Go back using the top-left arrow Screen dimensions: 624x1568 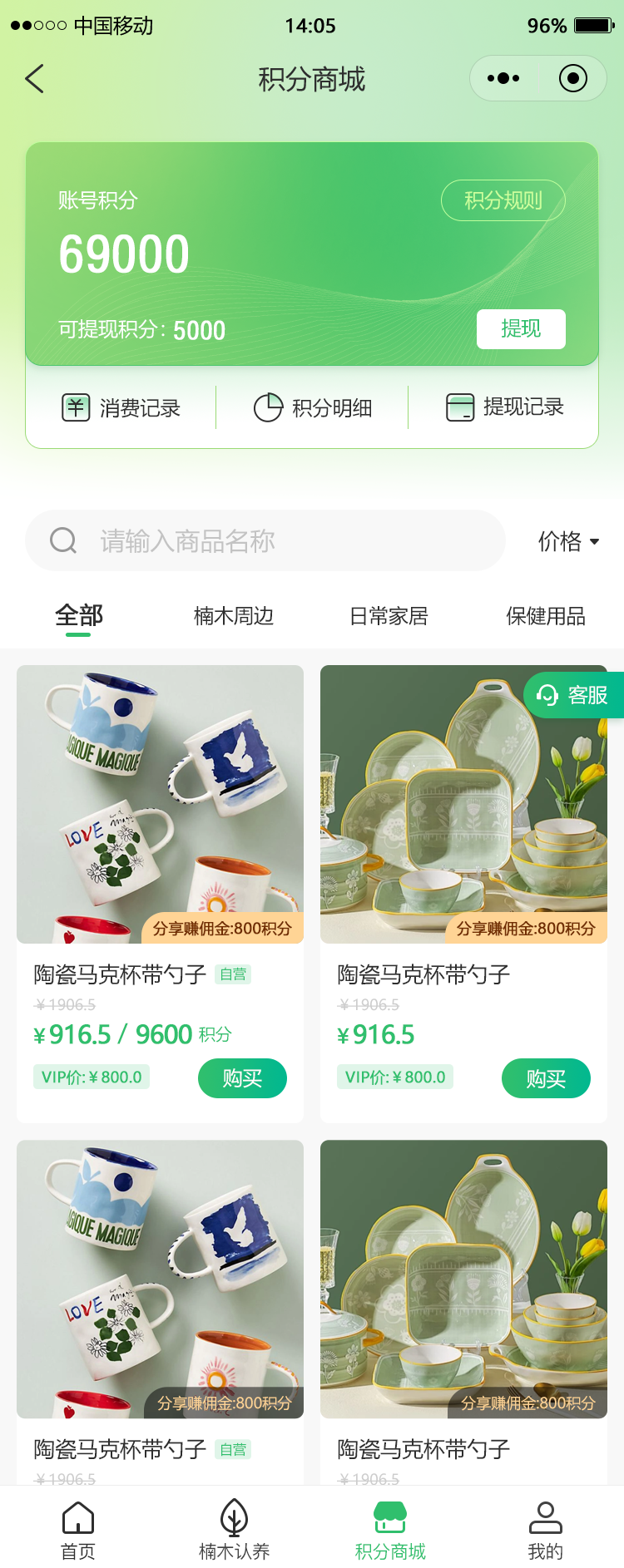click(x=35, y=79)
